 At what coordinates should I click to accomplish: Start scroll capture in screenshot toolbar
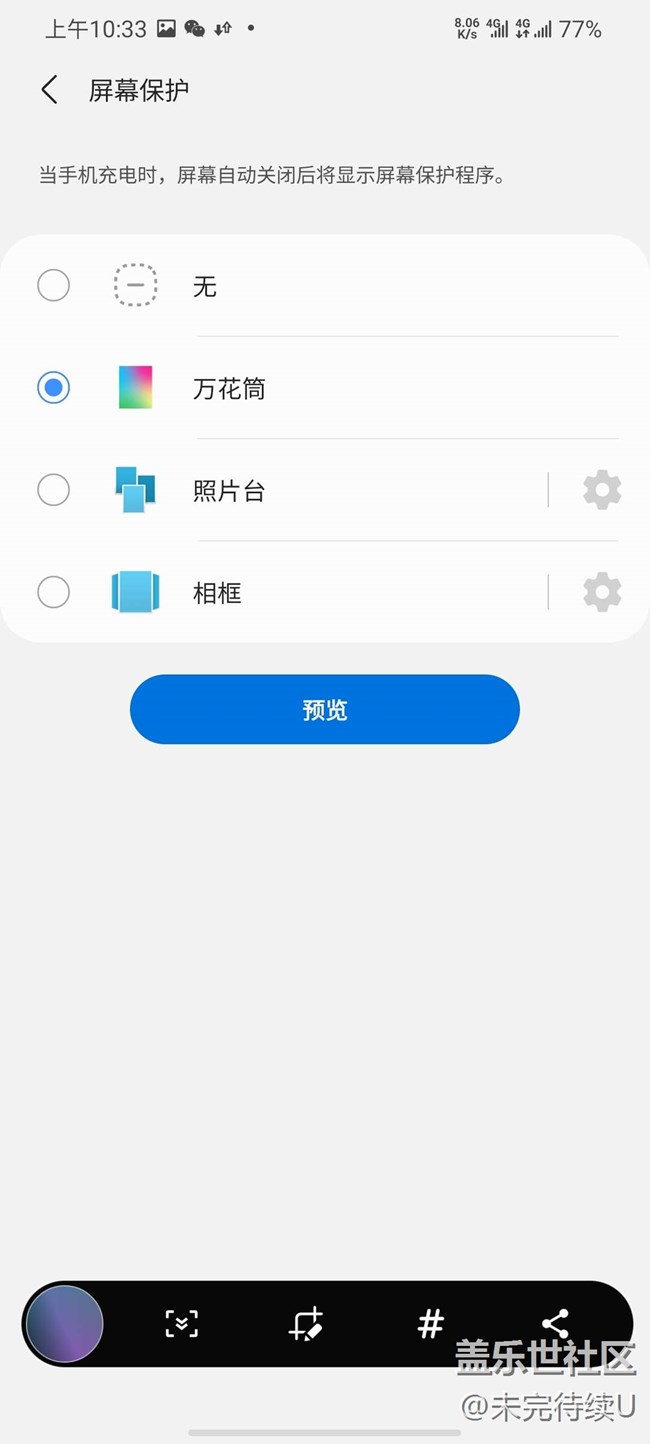click(x=182, y=1324)
